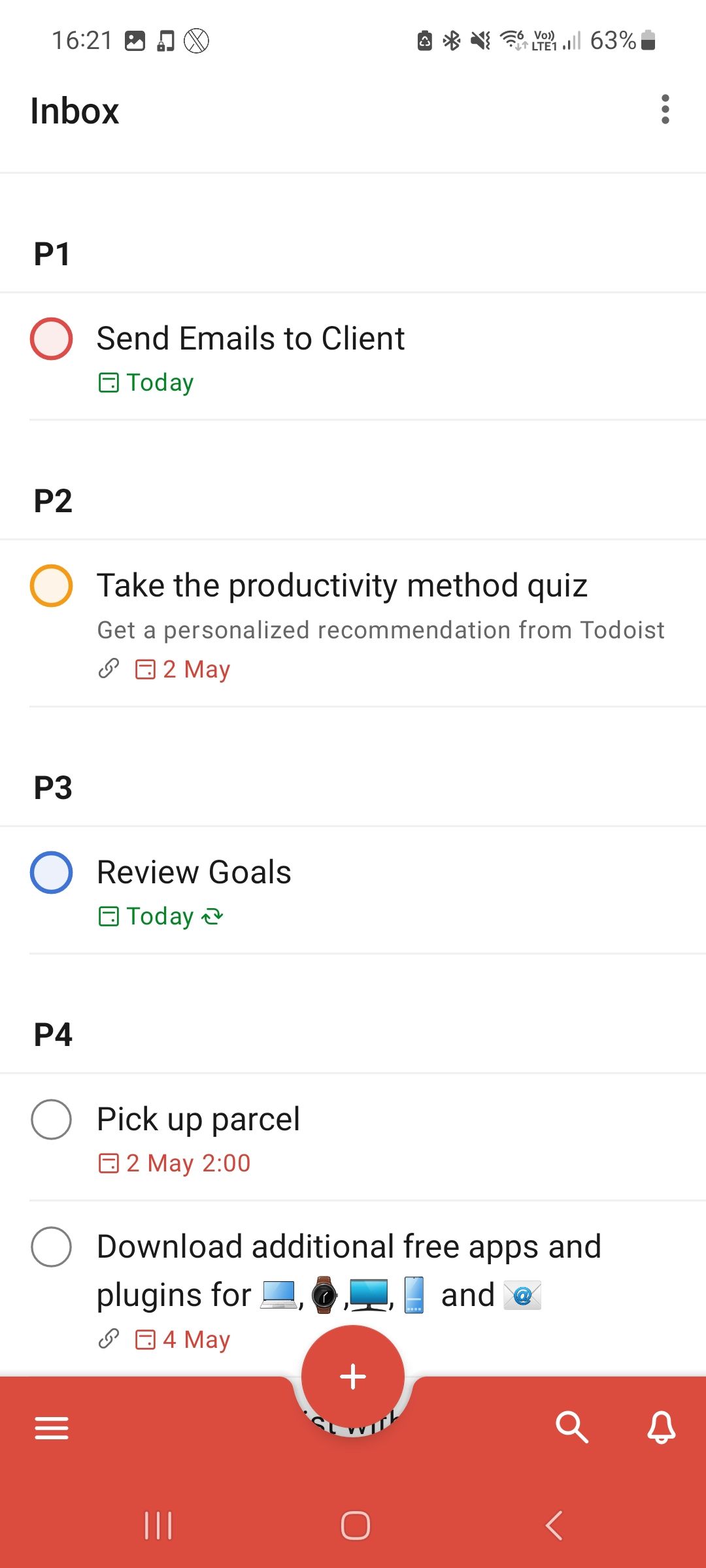Complete the productivity method quiz task
The height and width of the screenshot is (1568, 706).
pos(51,585)
